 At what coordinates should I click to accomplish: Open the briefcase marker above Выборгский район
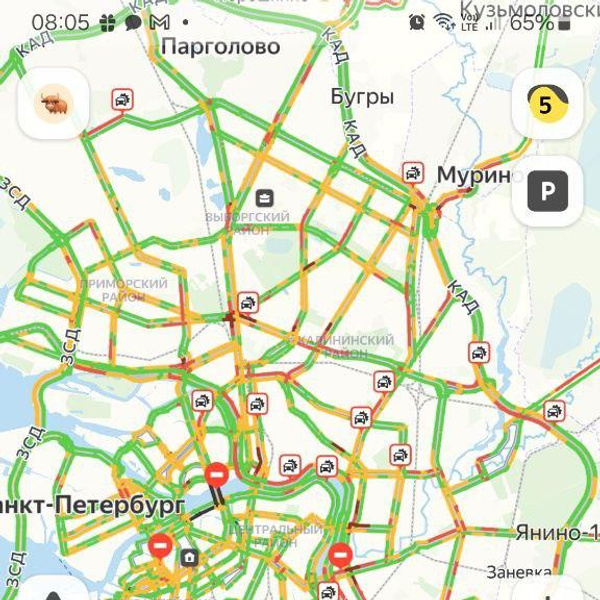pyautogui.click(x=265, y=197)
